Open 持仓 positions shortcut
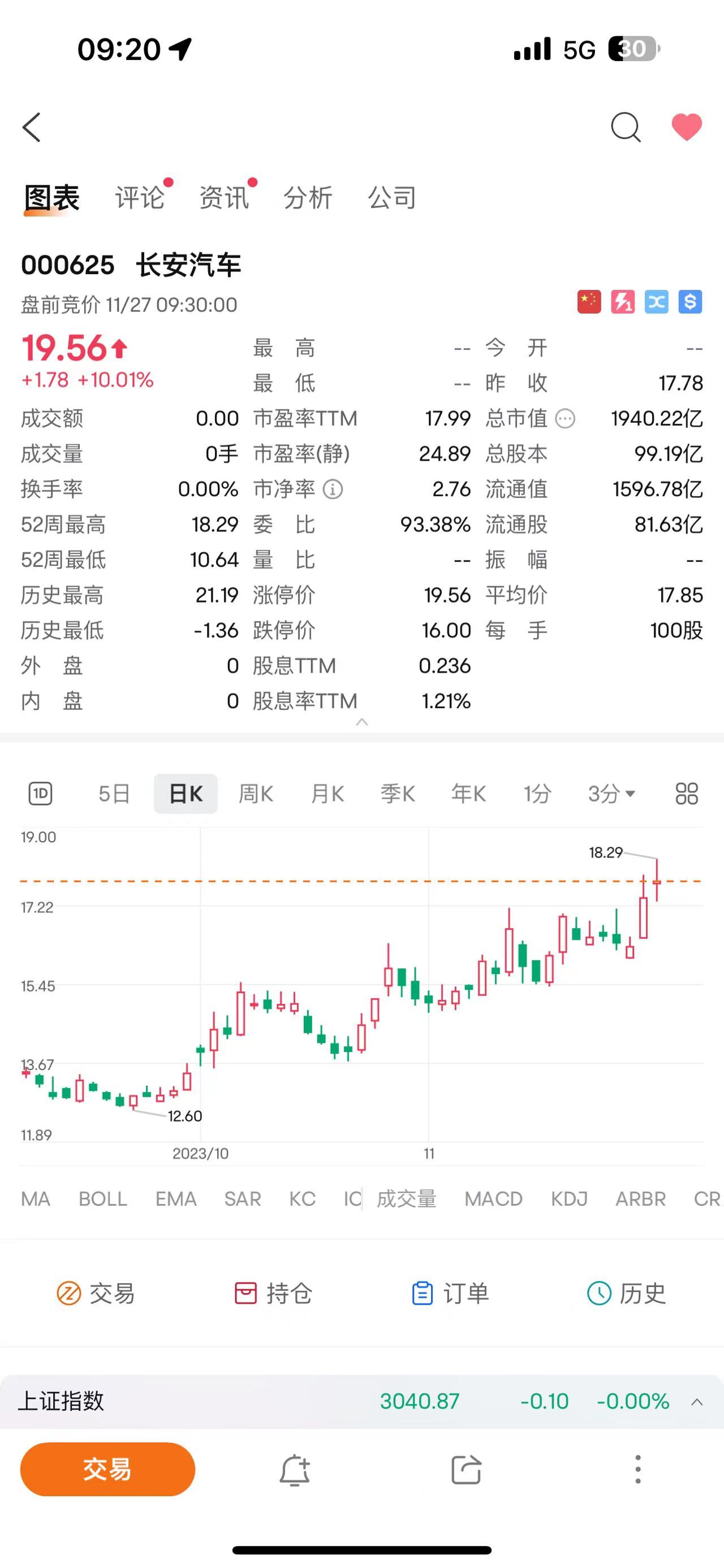Screen dimensions: 724x1568 (274, 1293)
